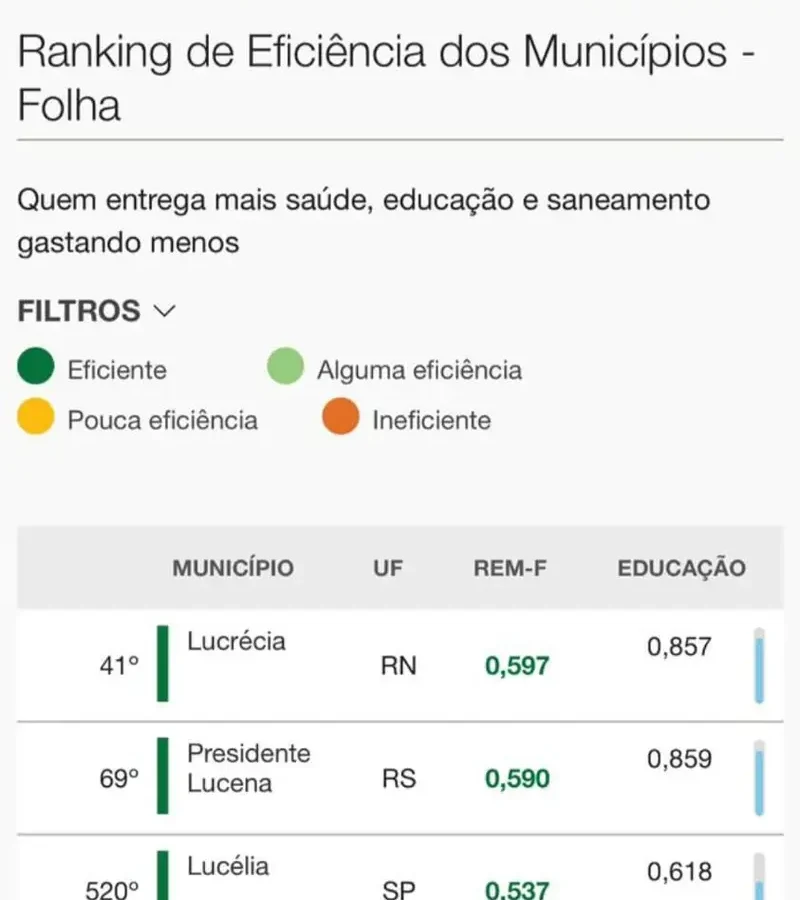Screen dimensions: 800x900
Task: Sort by the EDUCAÇÃO column header
Action: click(x=681, y=568)
